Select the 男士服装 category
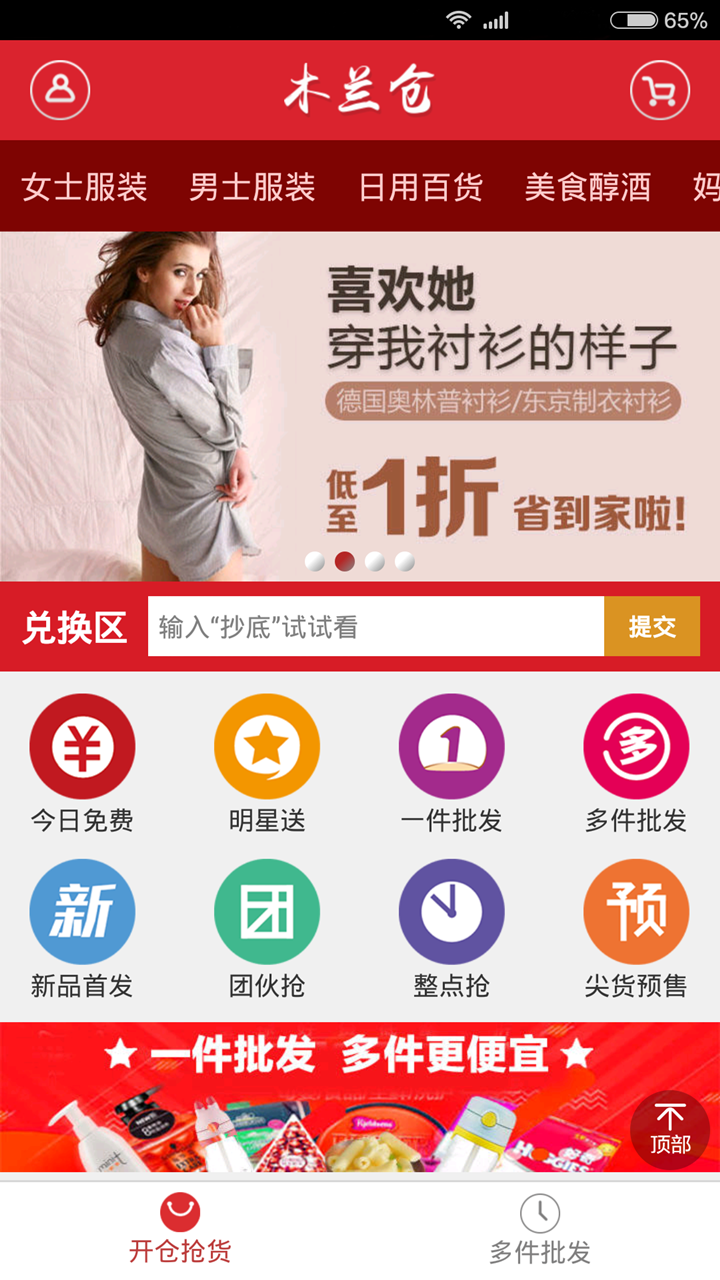 pyautogui.click(x=252, y=187)
